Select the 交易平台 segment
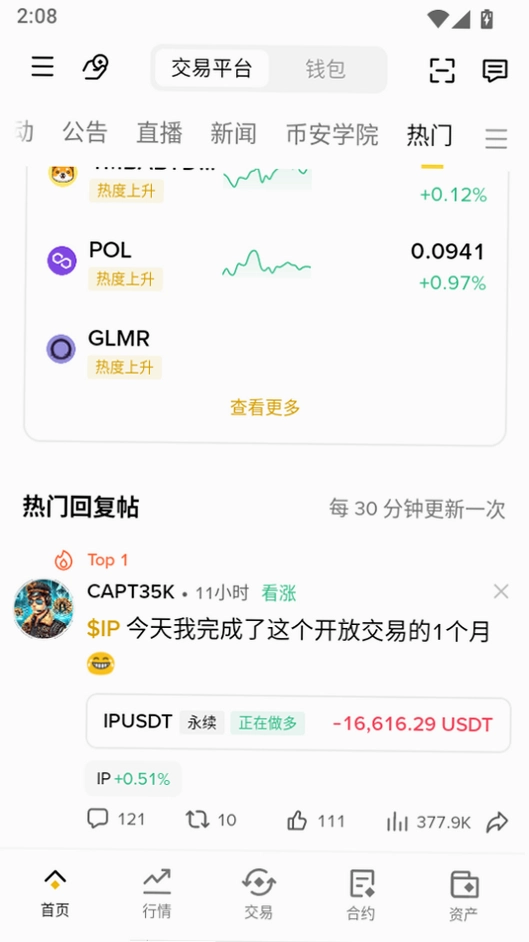This screenshot has width=529, height=942. 211,69
